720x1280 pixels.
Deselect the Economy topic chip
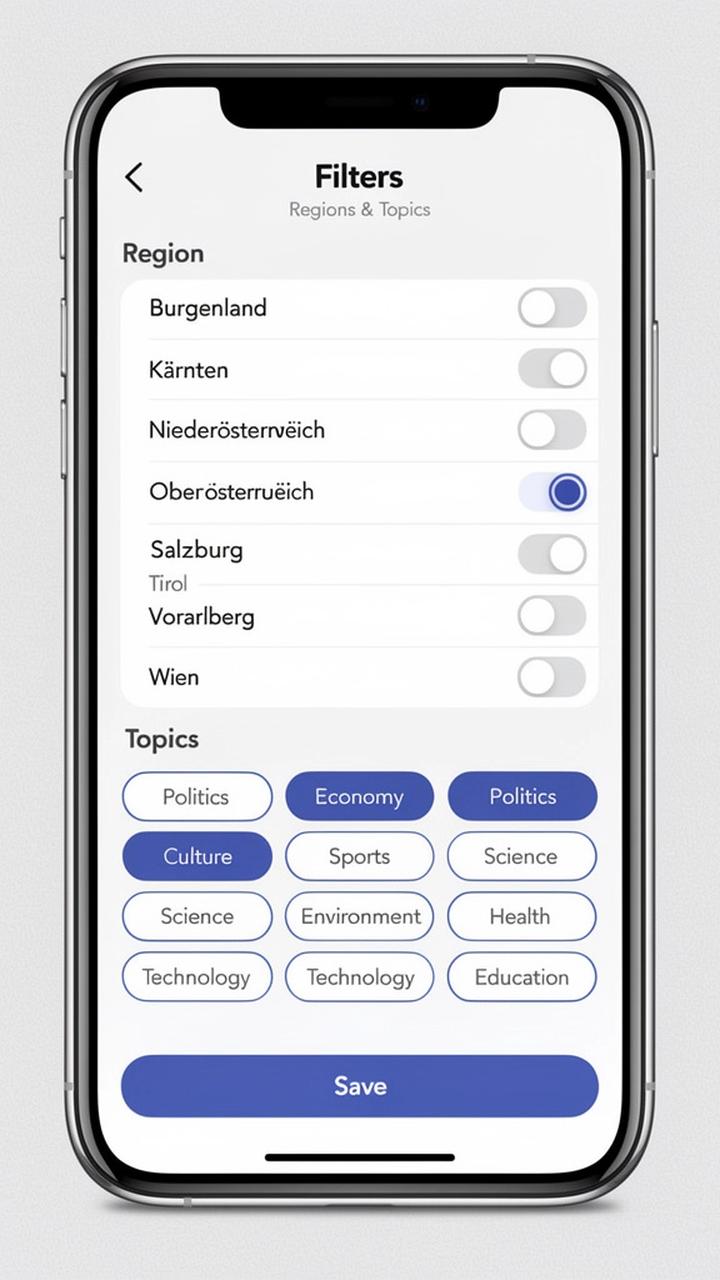[x=359, y=797]
